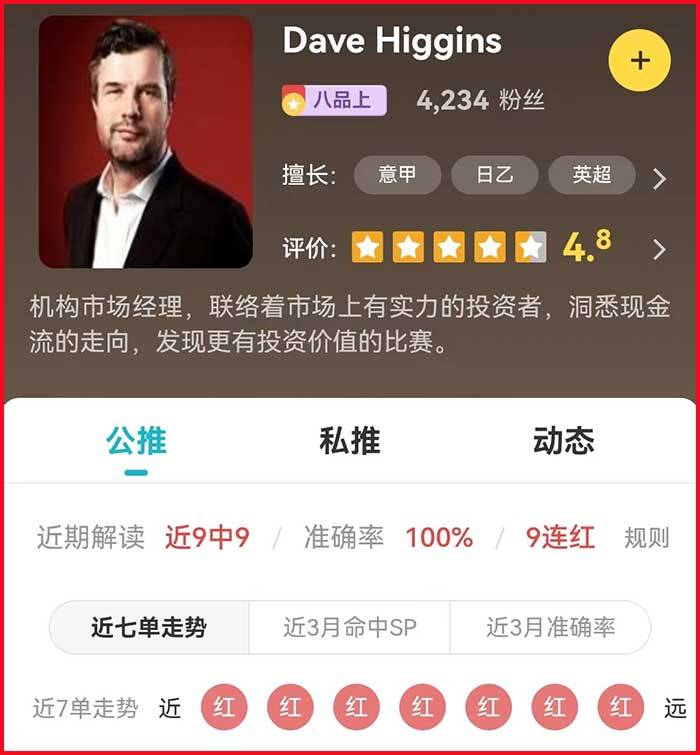This screenshot has height=755, width=700.
Task: Select the 近七单走势 segment
Action: click(149, 627)
